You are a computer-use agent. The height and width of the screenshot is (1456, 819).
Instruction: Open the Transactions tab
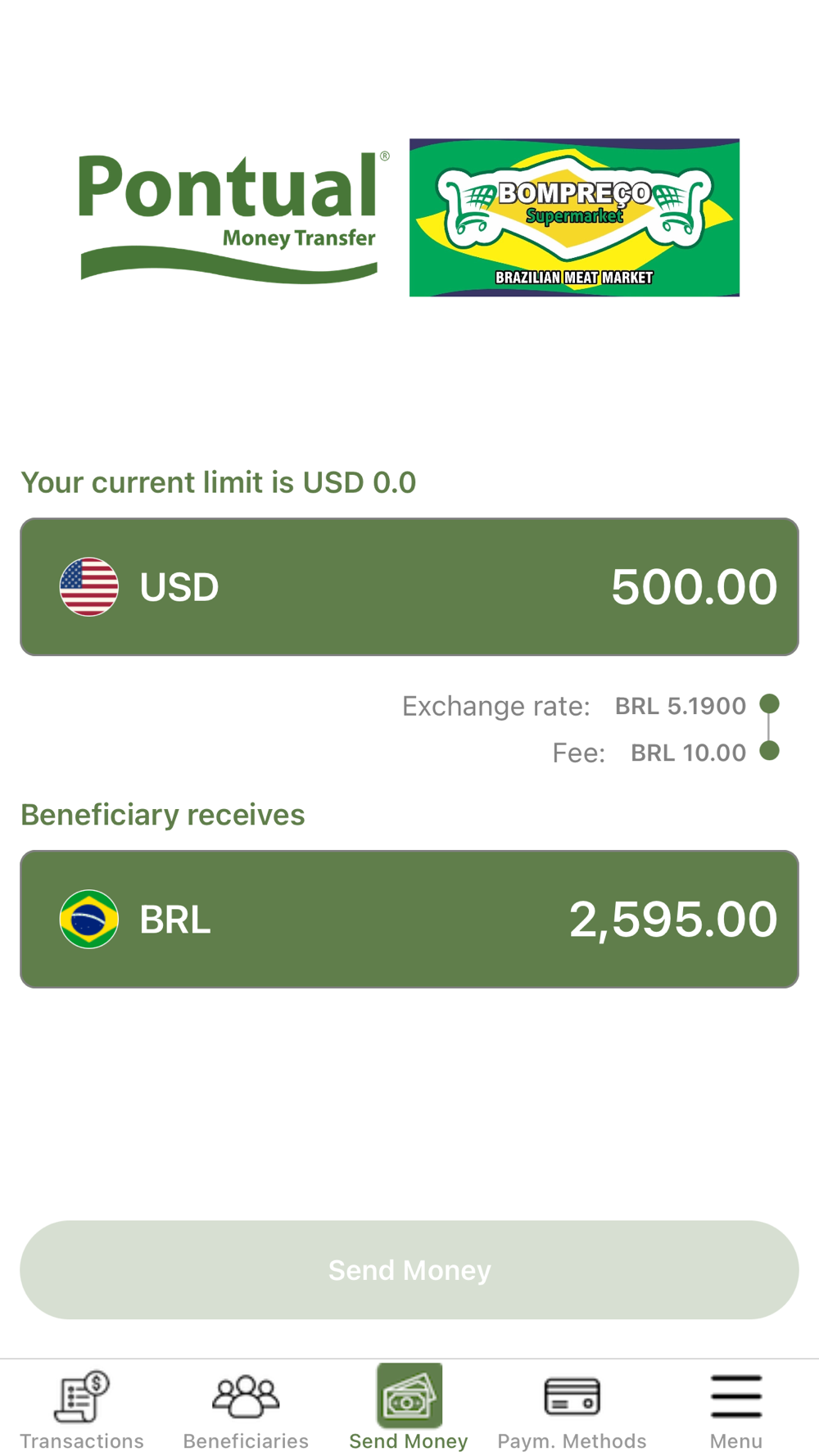[x=82, y=1410]
